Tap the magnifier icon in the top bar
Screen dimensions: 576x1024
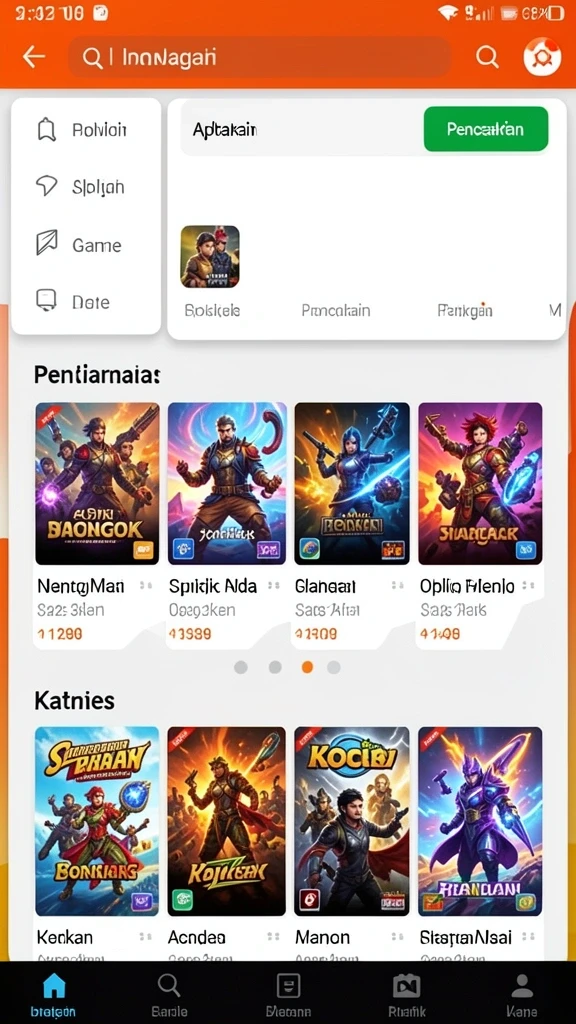(x=487, y=57)
